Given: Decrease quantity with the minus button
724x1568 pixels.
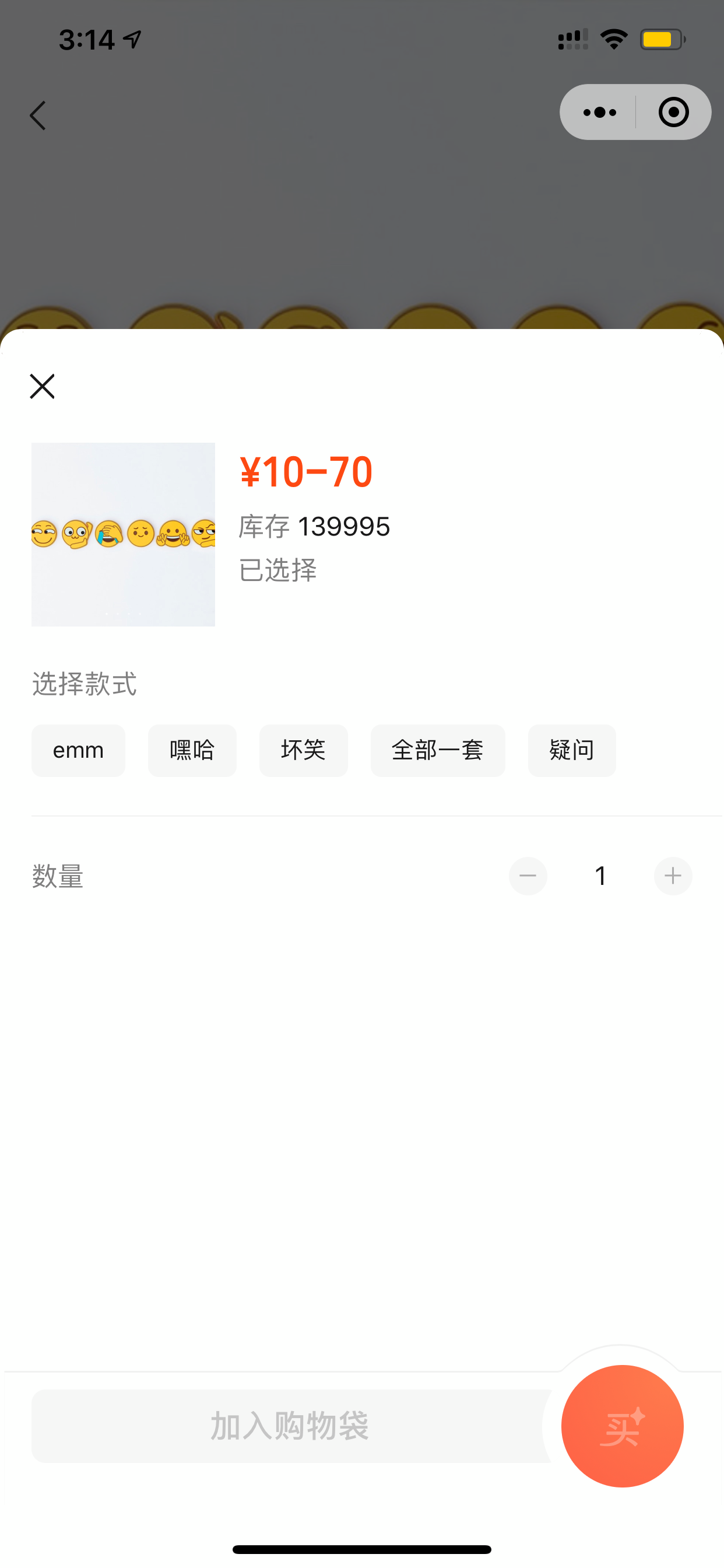Looking at the screenshot, I should coord(528,876).
